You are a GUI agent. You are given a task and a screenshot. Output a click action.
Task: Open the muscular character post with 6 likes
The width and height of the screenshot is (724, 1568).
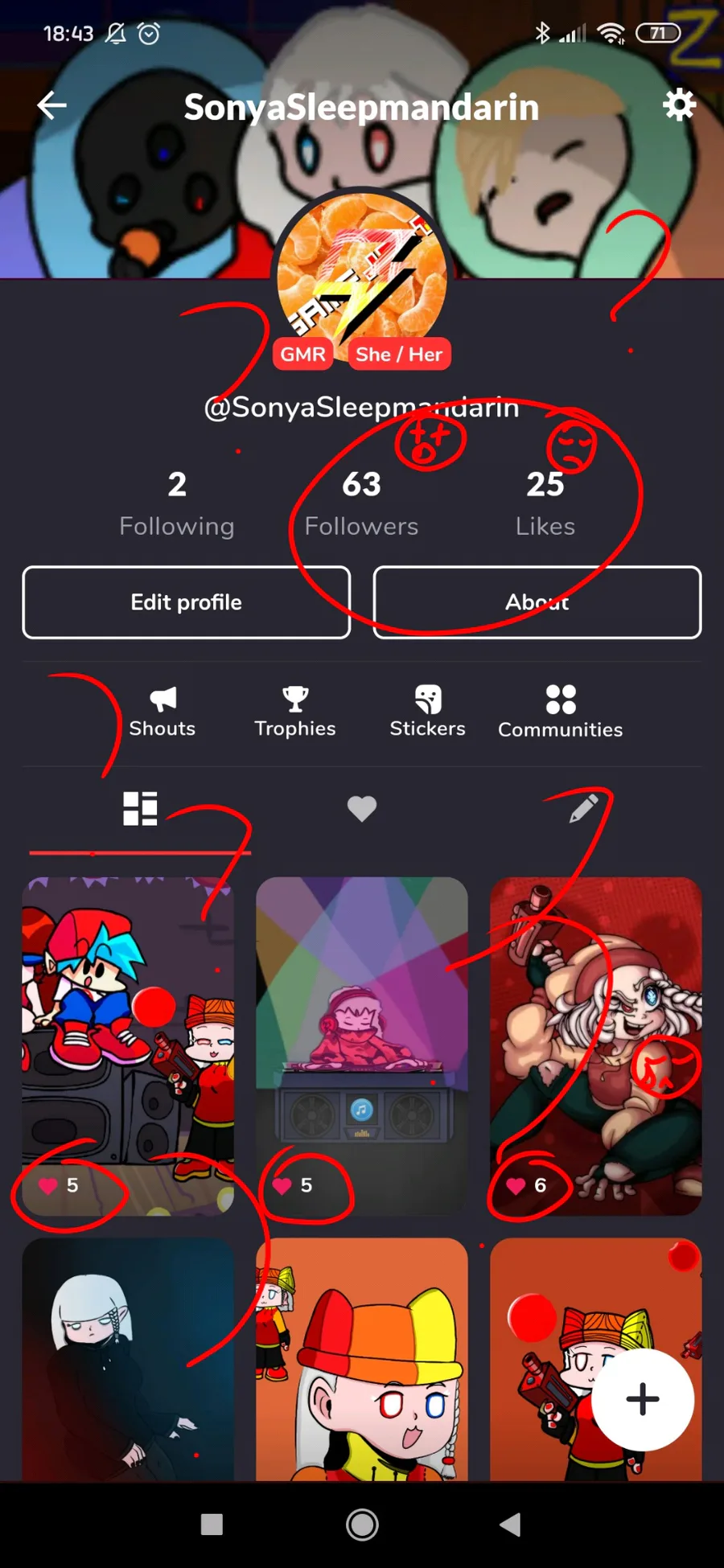596,1045
